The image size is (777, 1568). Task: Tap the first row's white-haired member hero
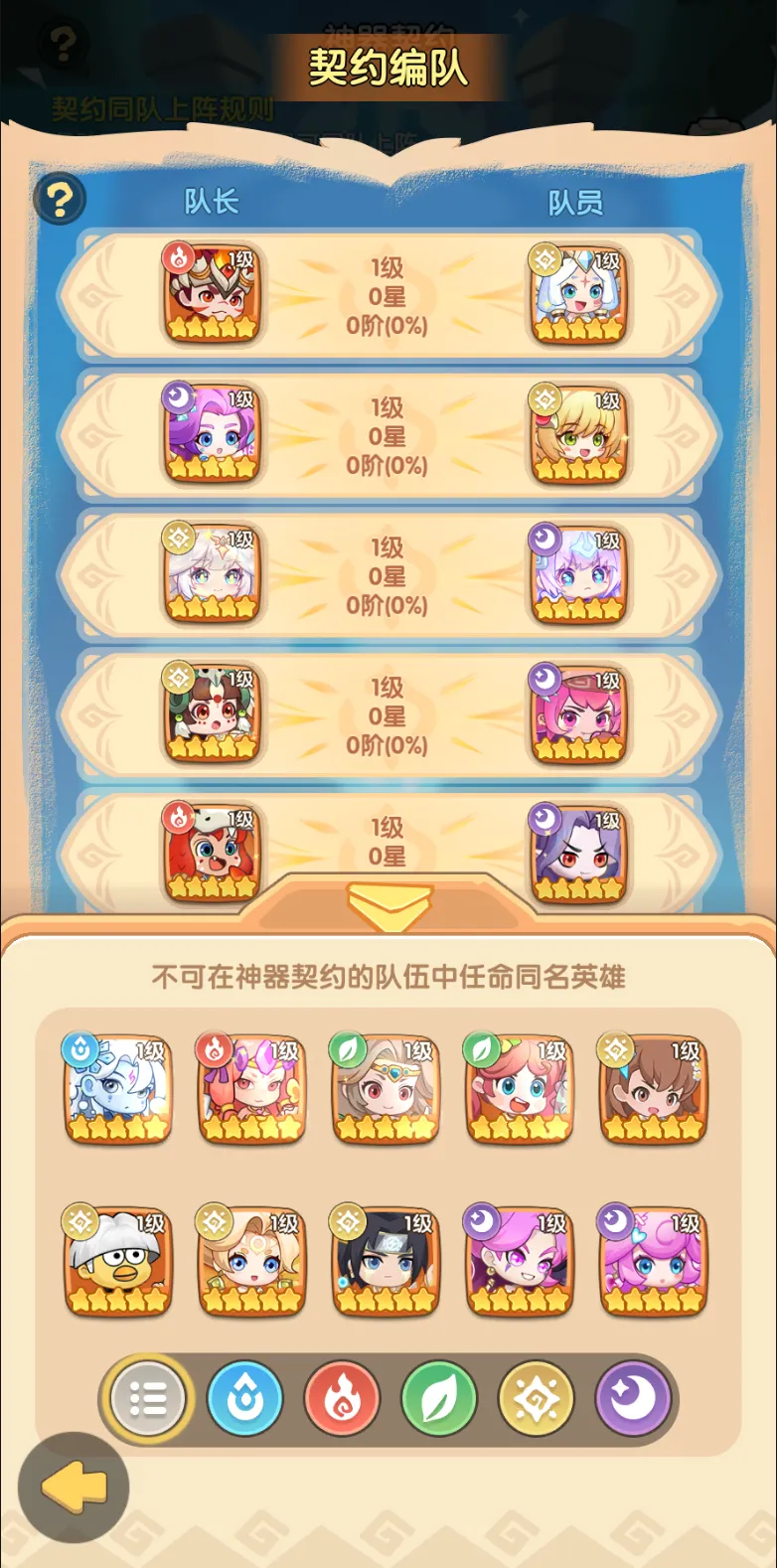[x=579, y=295]
